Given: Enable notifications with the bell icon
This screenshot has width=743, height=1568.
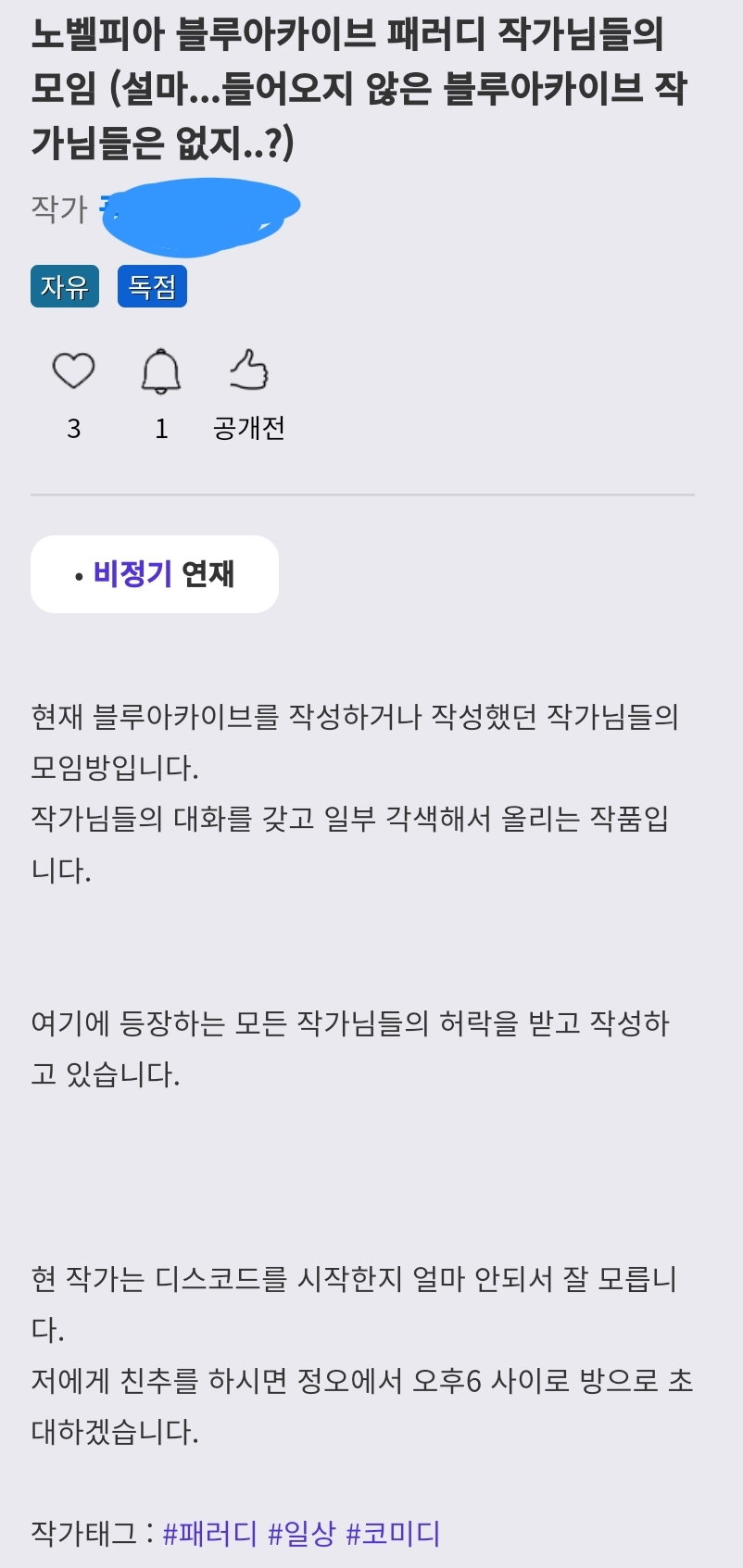Looking at the screenshot, I should click(x=160, y=371).
